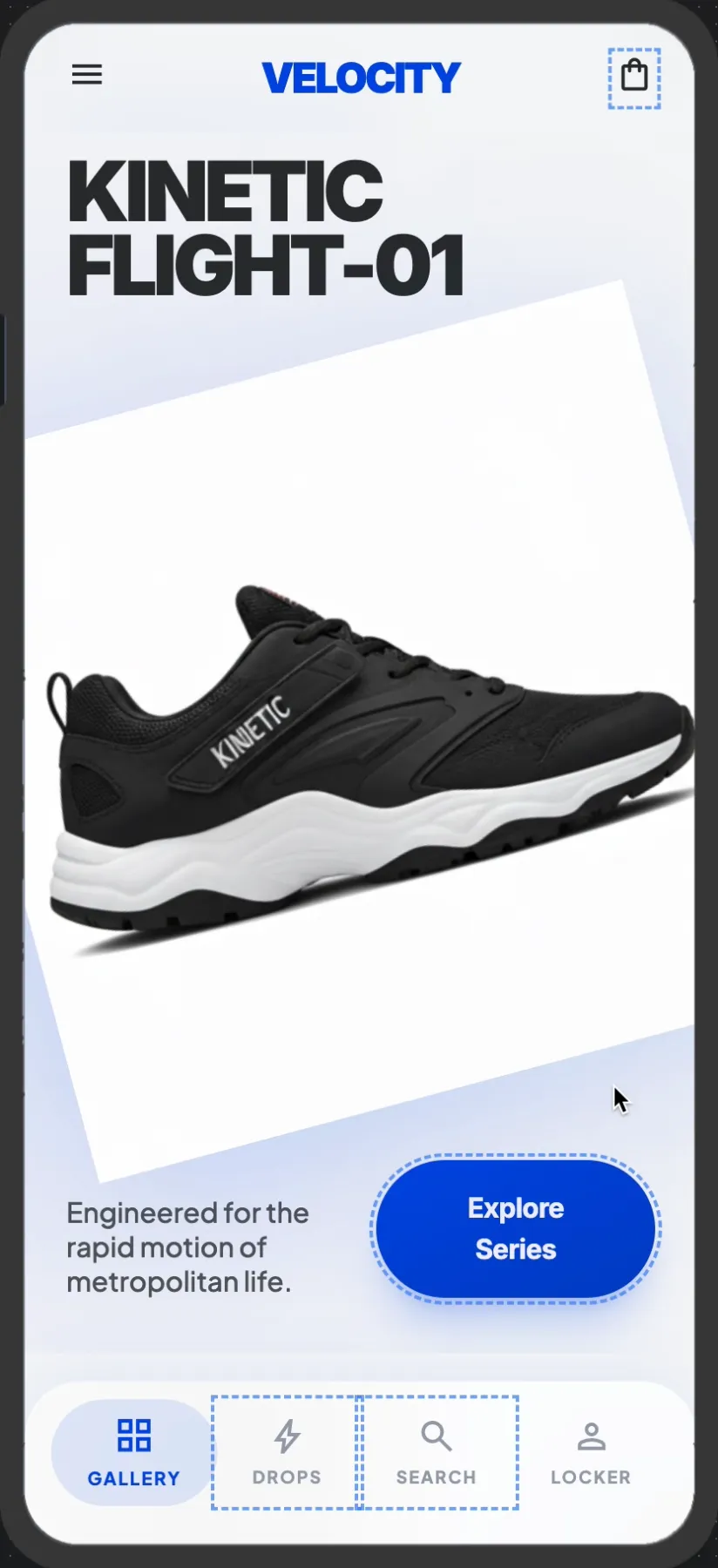This screenshot has height=1568, width=718.
Task: Open the hamburger menu
Action: pyautogui.click(x=87, y=75)
